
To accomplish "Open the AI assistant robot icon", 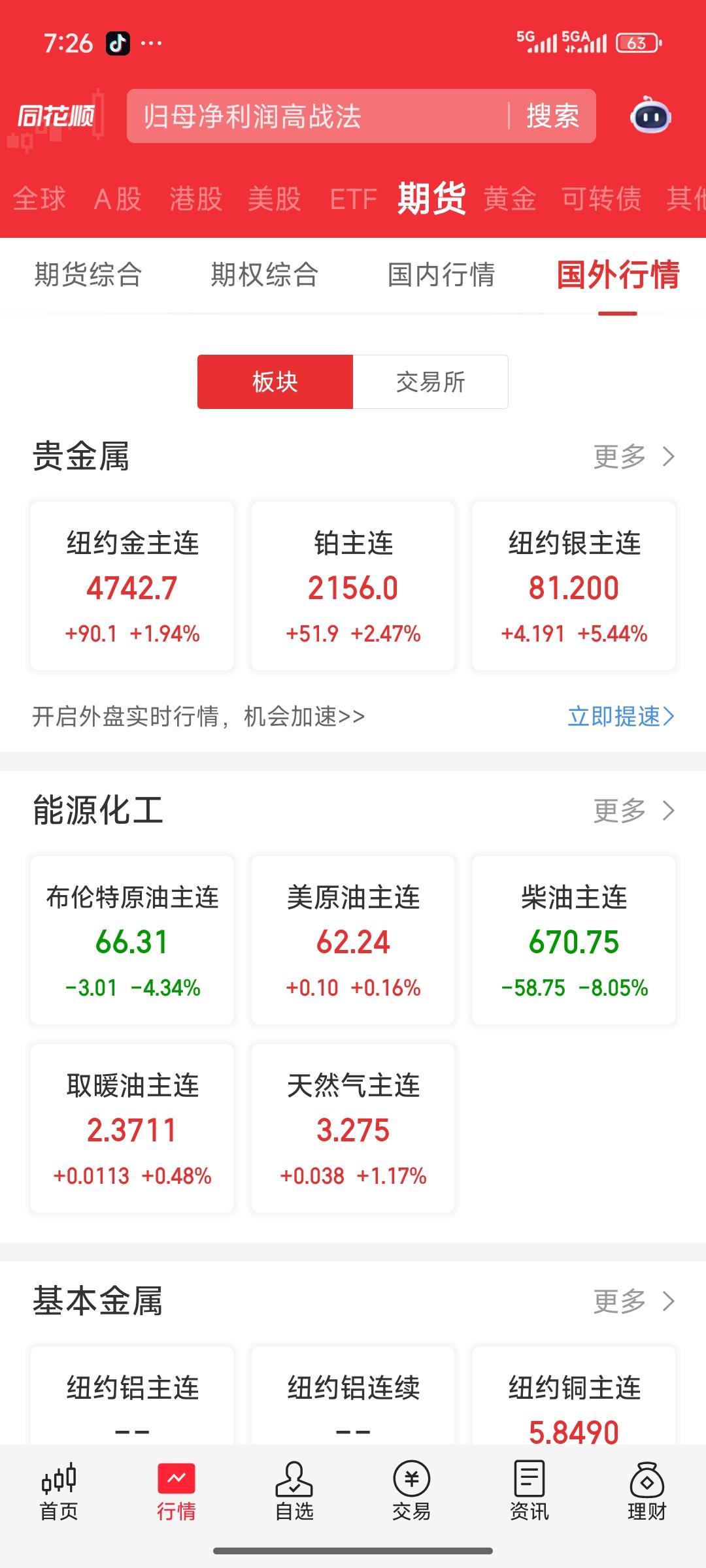I will pos(649,116).
